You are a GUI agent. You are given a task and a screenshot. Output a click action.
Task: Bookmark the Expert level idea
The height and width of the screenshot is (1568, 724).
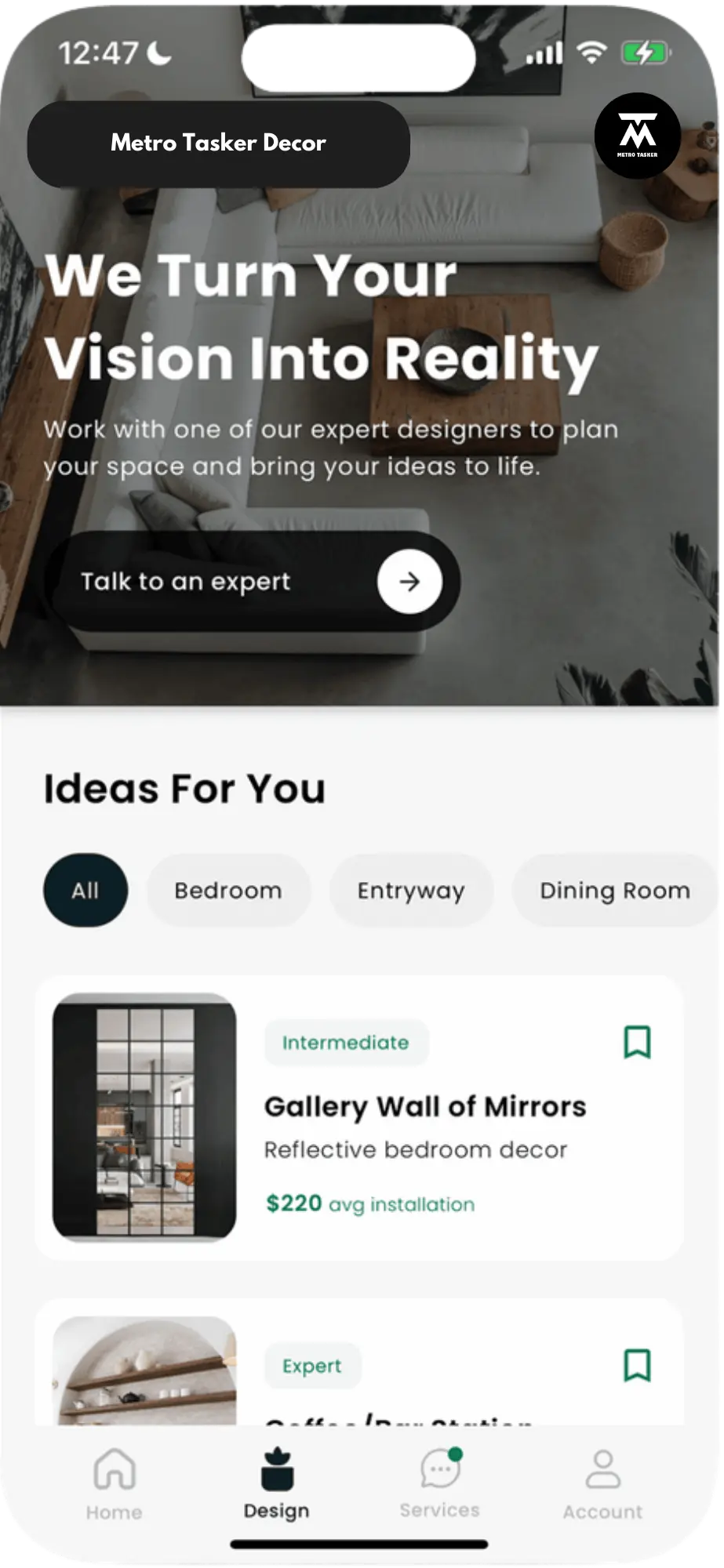(x=637, y=1366)
